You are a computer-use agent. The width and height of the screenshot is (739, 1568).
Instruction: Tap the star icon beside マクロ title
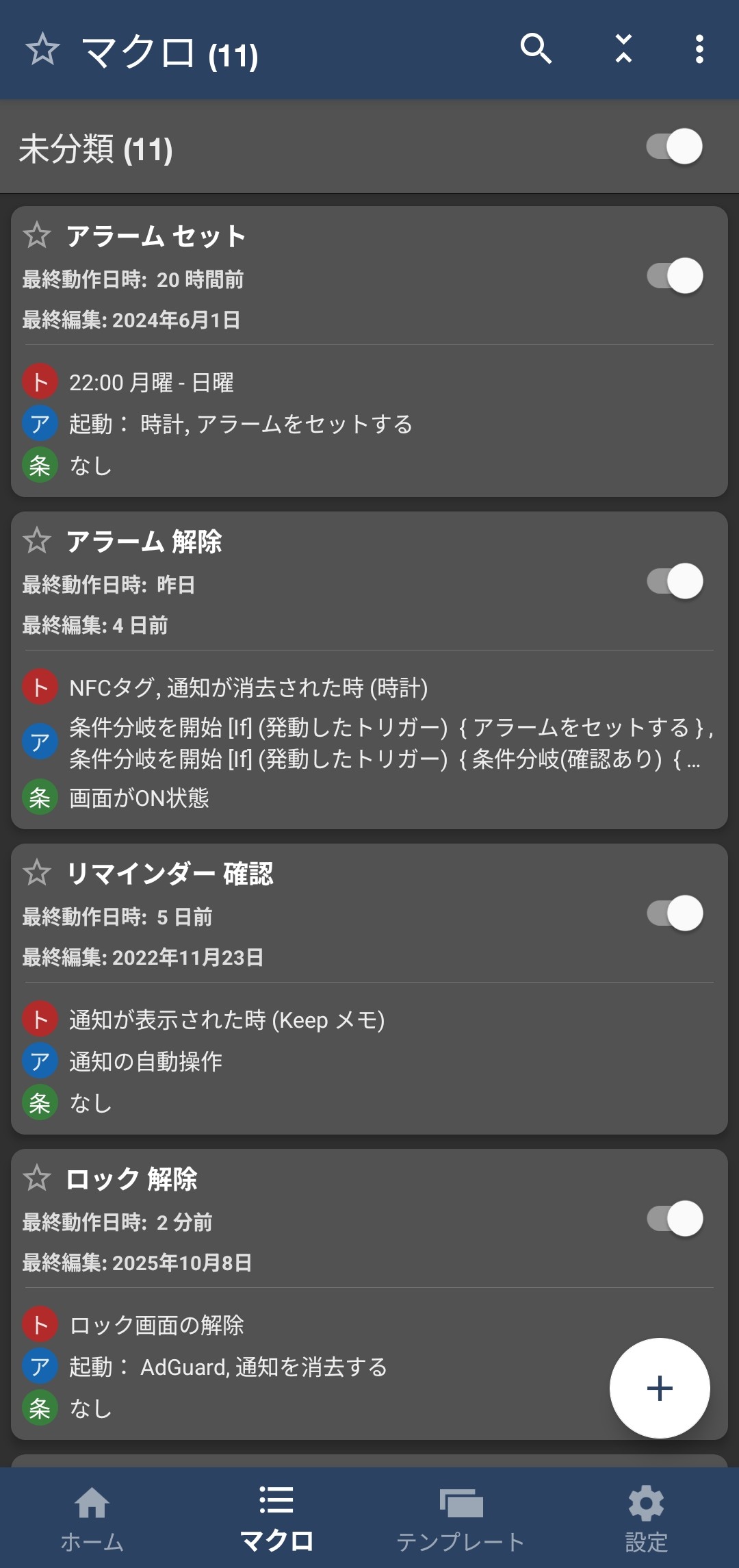tap(42, 50)
